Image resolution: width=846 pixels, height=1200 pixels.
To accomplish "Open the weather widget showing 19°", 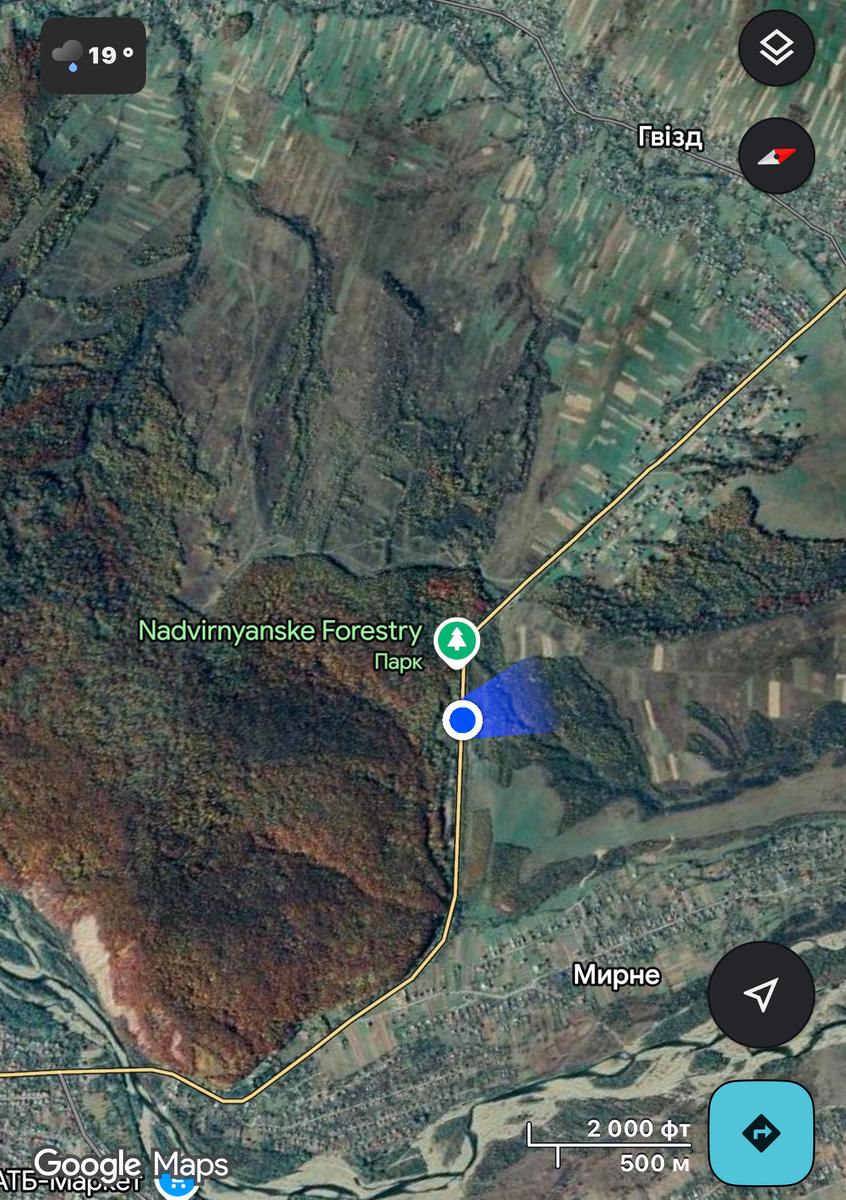I will pyautogui.click(x=93, y=56).
